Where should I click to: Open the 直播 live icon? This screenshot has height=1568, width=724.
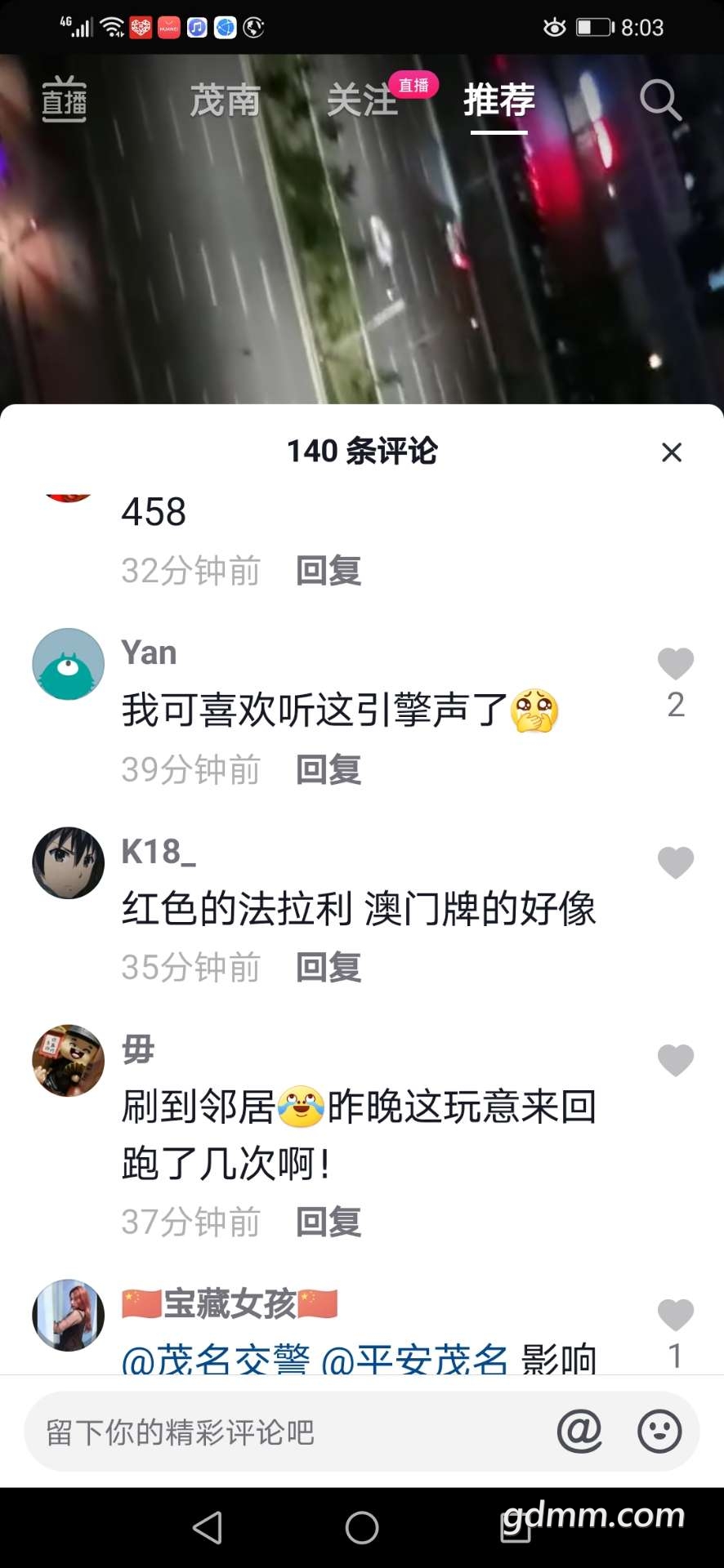tap(65, 100)
